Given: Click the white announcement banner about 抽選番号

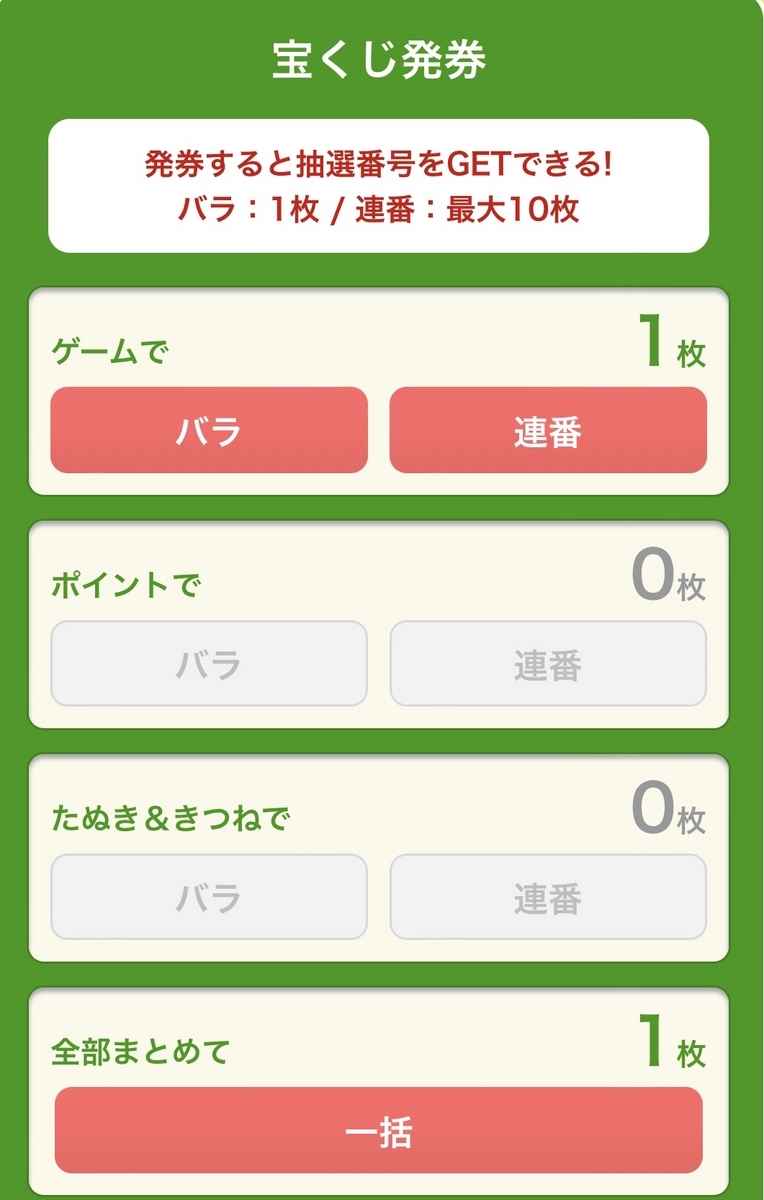Looking at the screenshot, I should tap(382, 182).
